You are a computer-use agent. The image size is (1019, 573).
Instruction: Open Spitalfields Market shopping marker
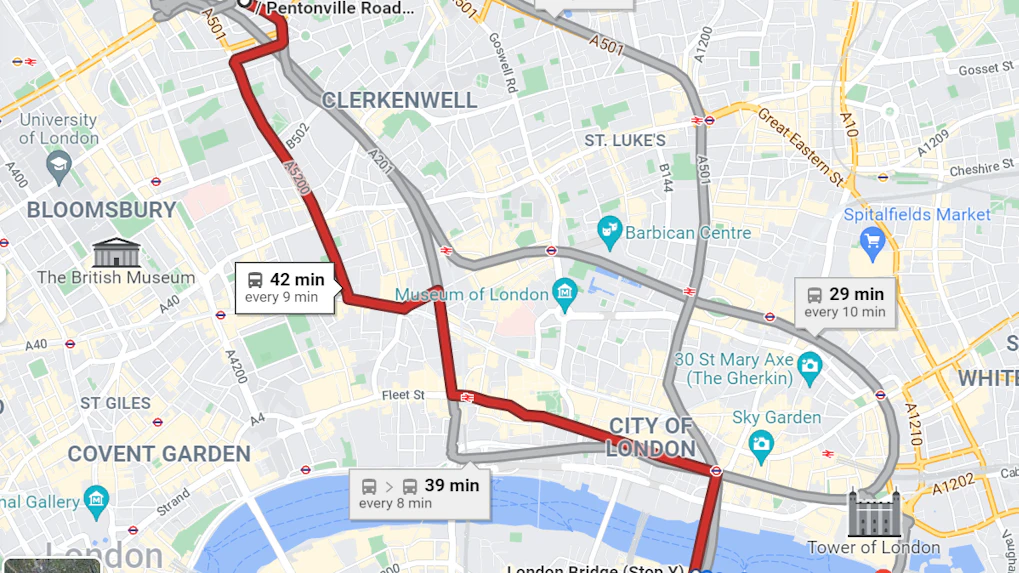pos(873,240)
